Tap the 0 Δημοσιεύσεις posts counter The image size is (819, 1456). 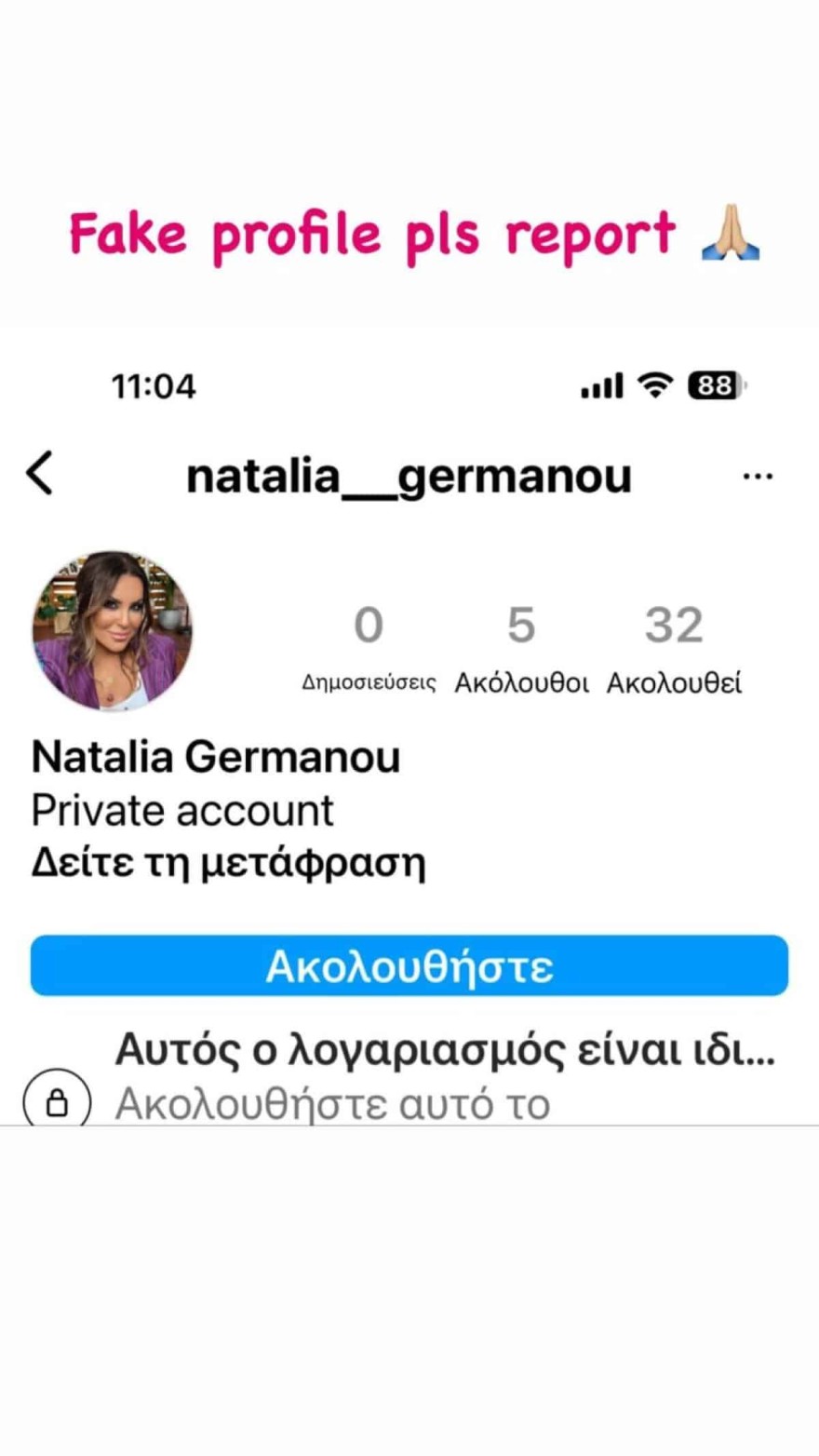point(369,647)
